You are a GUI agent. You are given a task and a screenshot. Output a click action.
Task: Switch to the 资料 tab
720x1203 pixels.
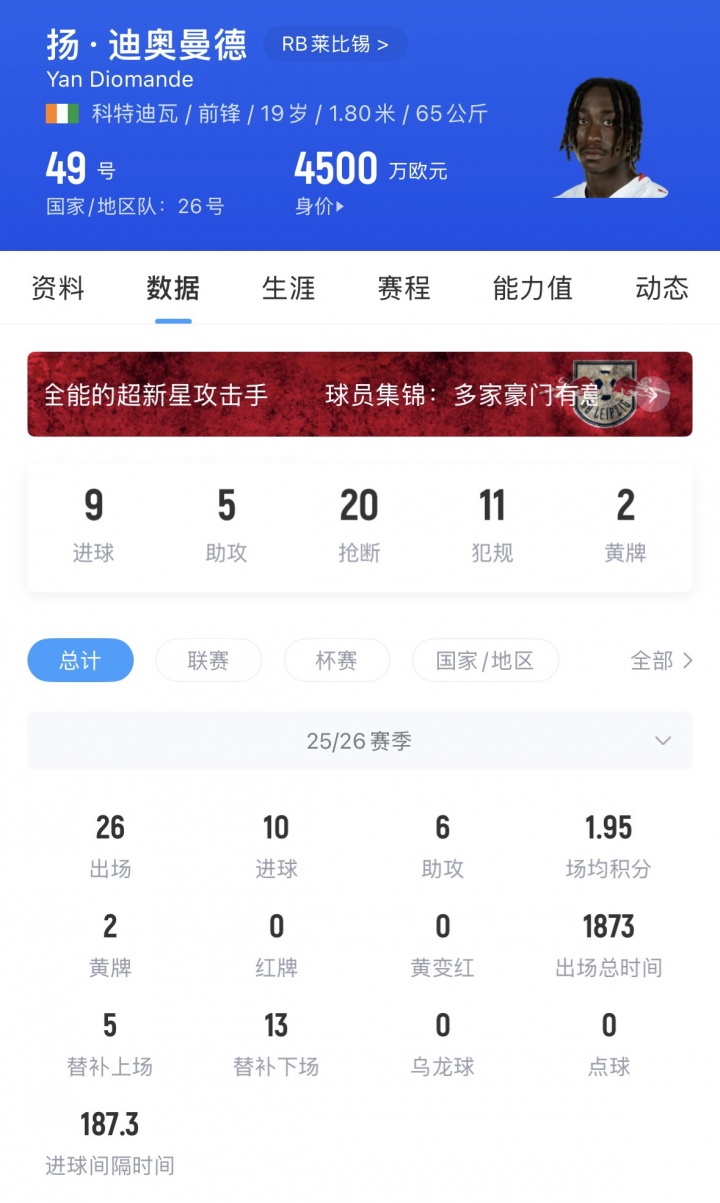coord(57,289)
